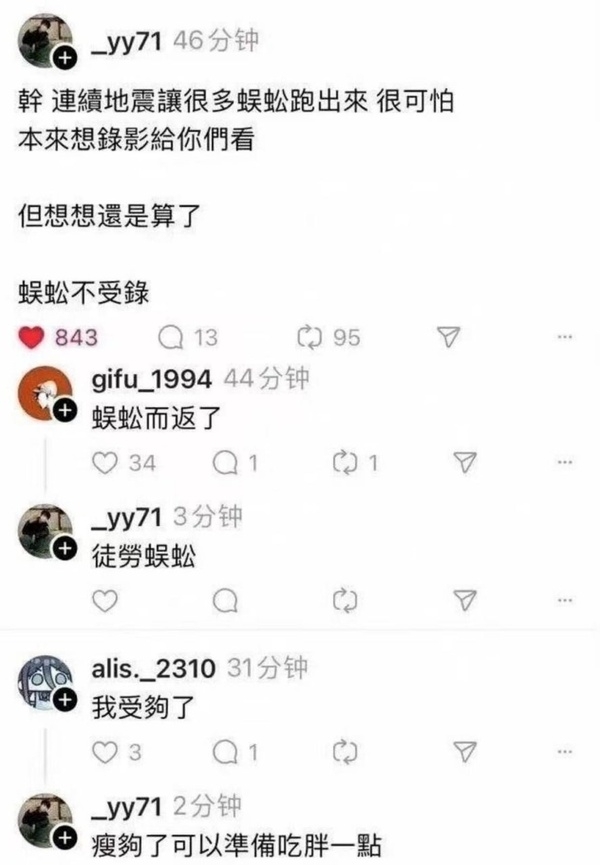Like gifu_1994's reply

click(x=104, y=462)
